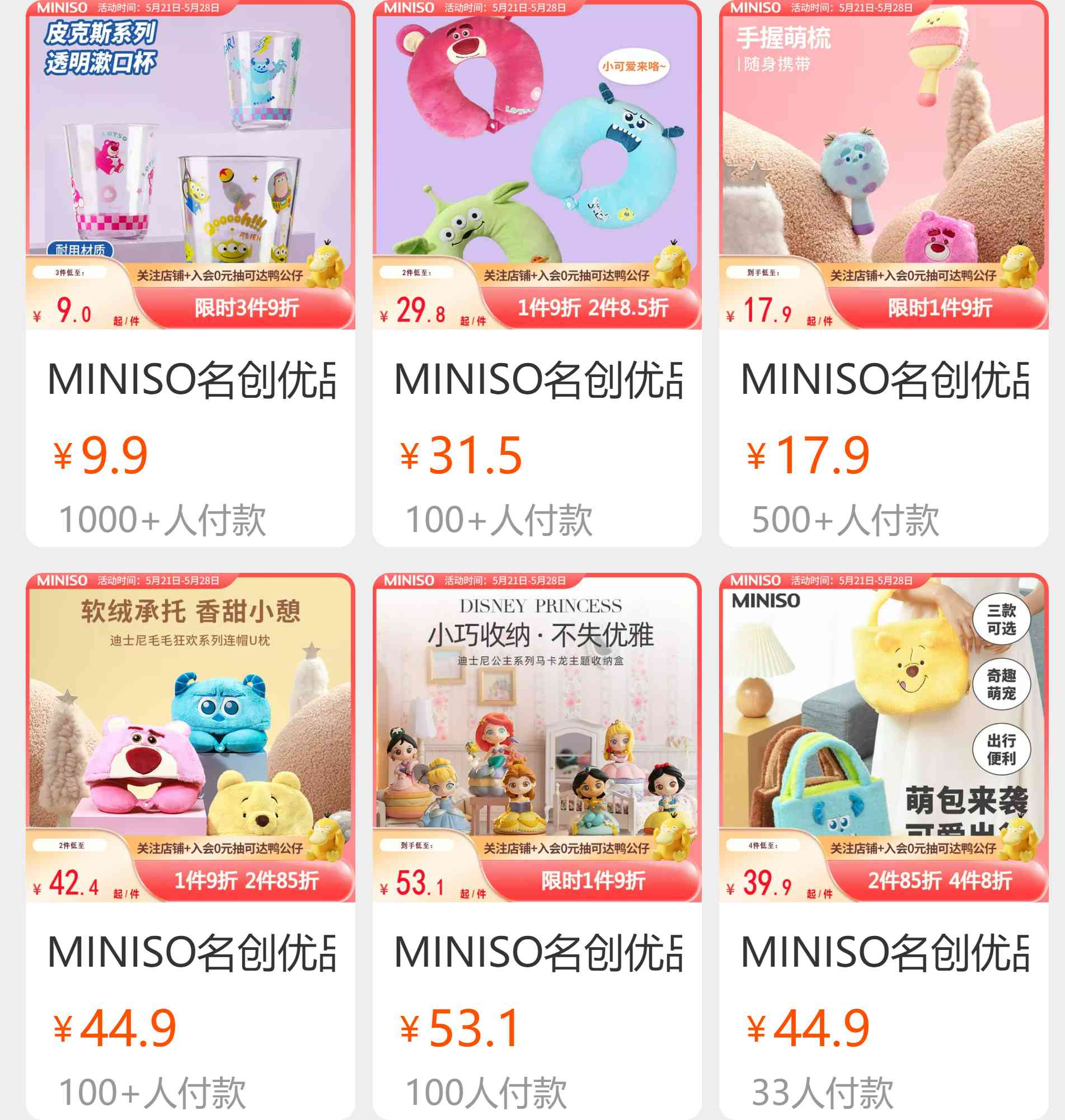Open the ¥31.5 plush neck pillow product
This screenshot has width=1065, height=1120.
point(537,164)
